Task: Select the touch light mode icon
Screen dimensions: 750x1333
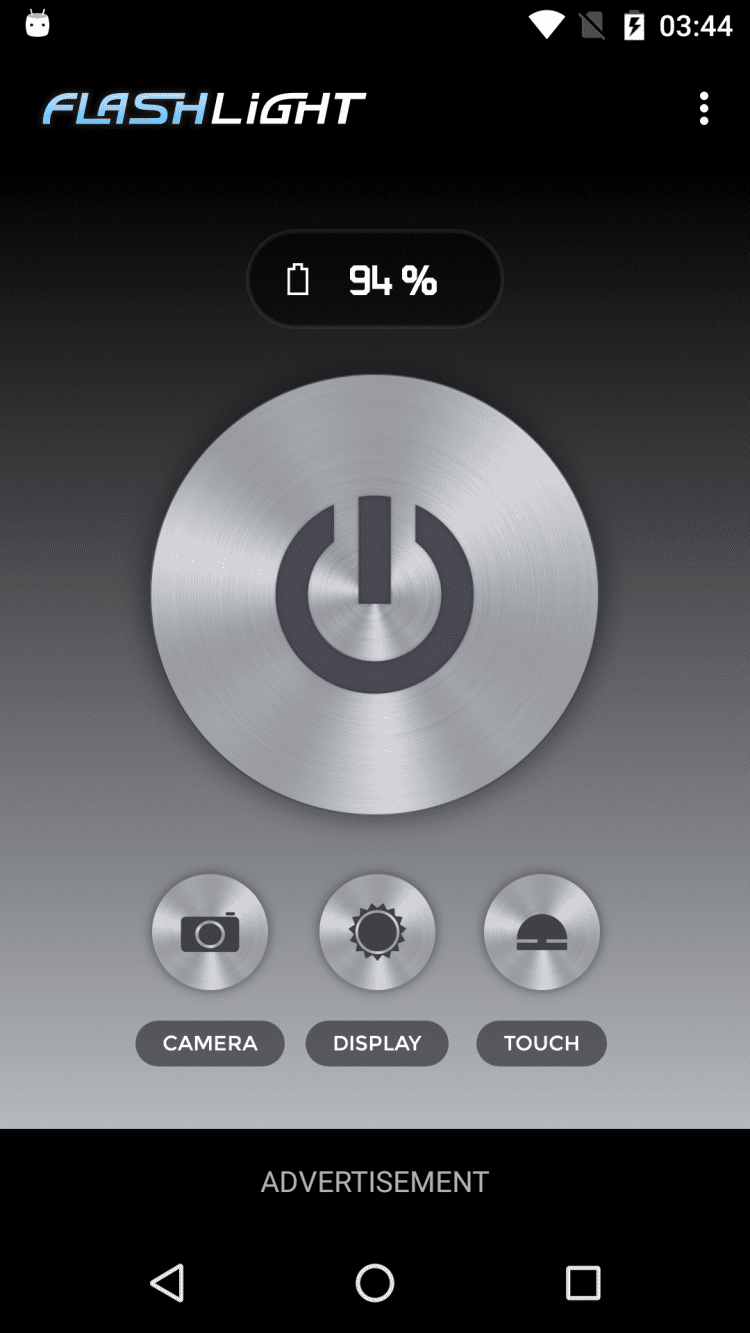Action: pyautogui.click(x=542, y=932)
